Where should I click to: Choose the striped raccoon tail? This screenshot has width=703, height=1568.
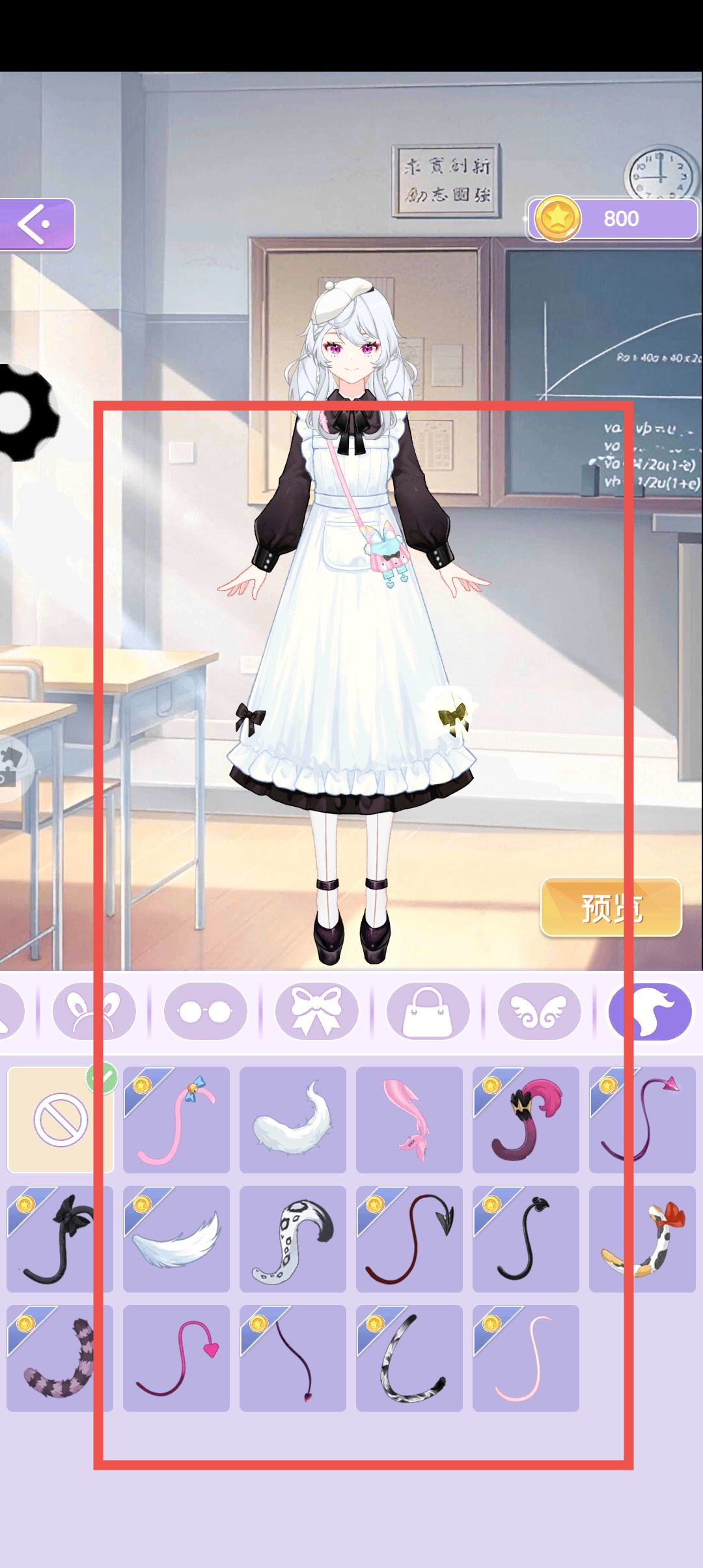click(x=60, y=1358)
